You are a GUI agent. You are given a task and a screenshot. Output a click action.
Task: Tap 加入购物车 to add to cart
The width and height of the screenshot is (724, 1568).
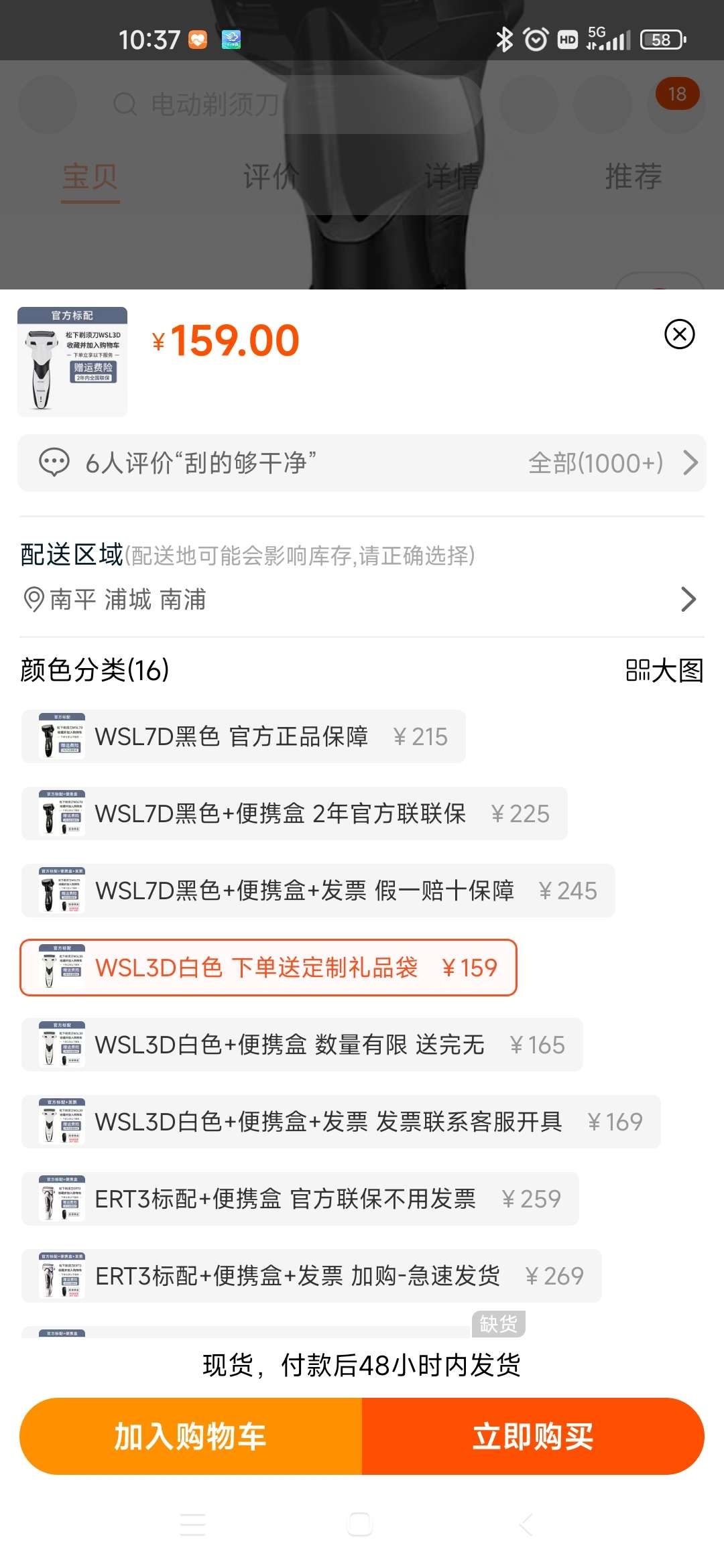click(191, 1436)
